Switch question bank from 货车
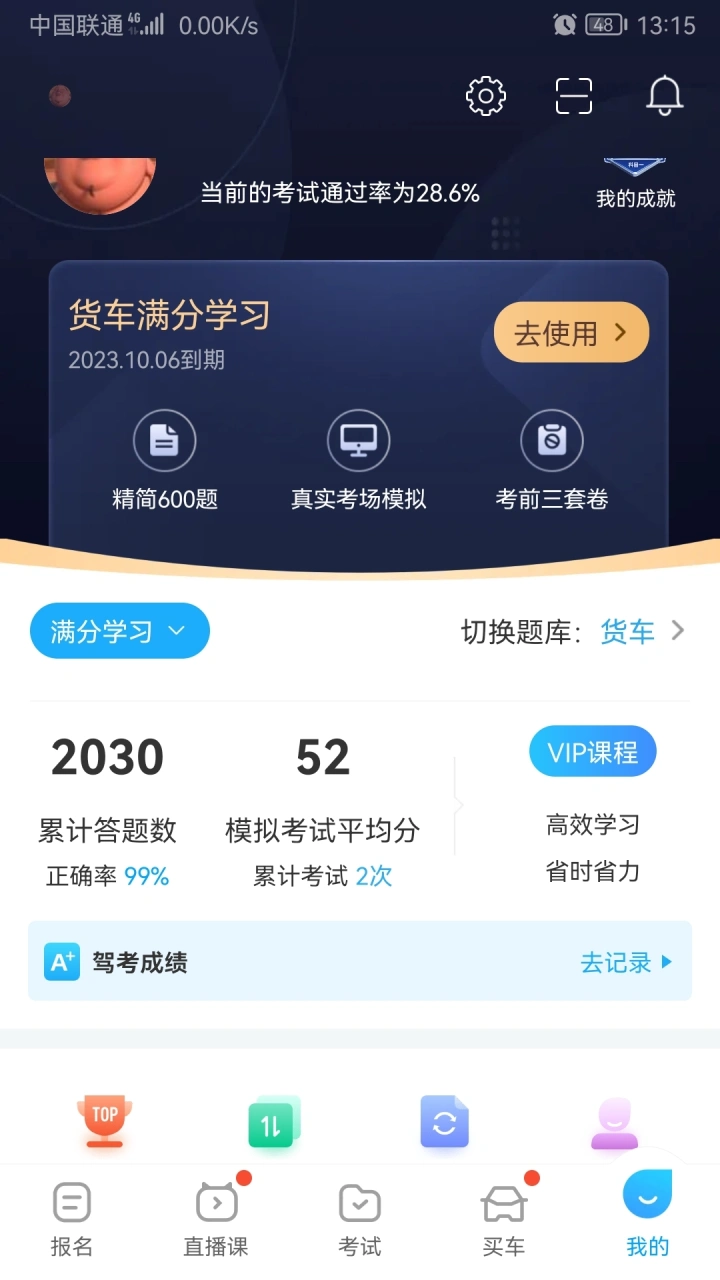Viewport: 720px width, 1280px height. 628,631
